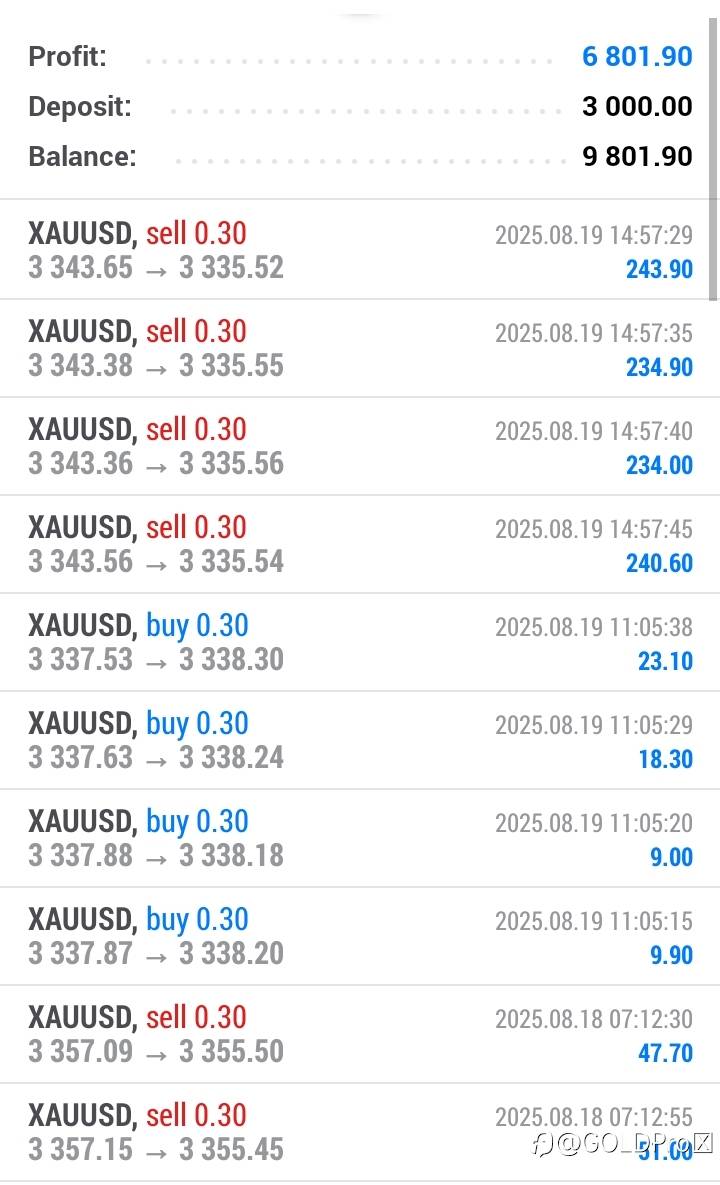Screen dimensions: 720x1185
Task: Select the sell trade with profit 234.00
Action: pos(360,446)
